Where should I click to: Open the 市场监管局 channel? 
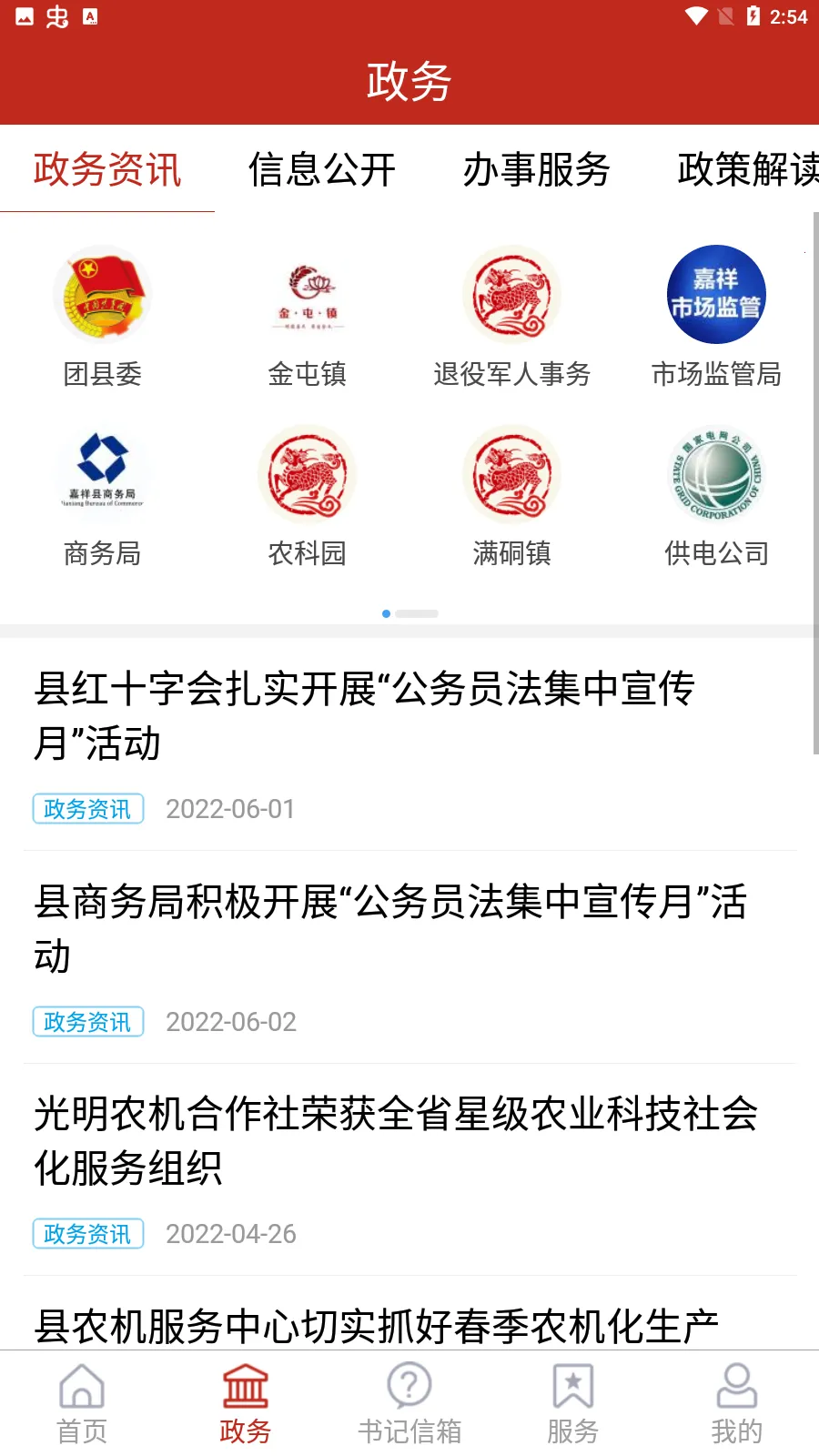click(716, 316)
